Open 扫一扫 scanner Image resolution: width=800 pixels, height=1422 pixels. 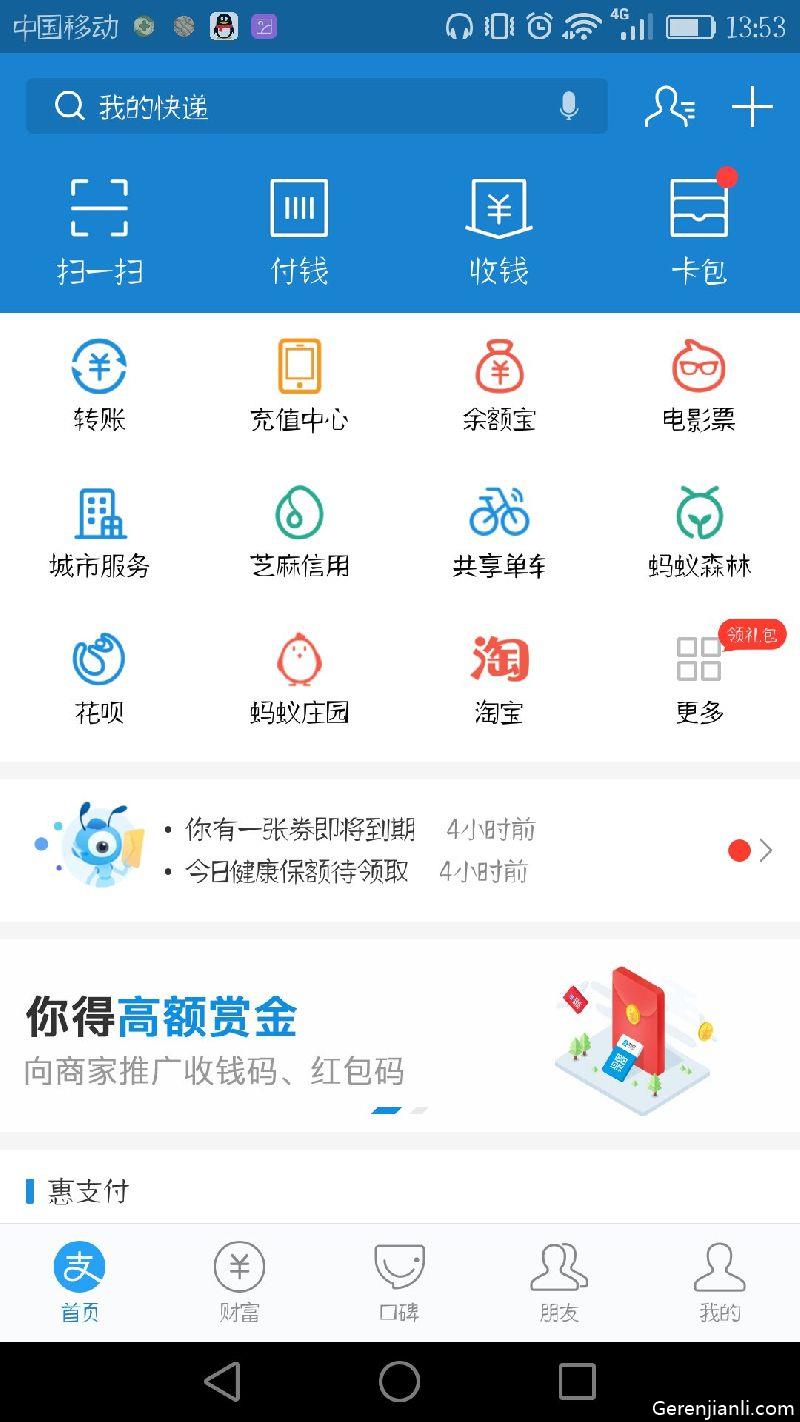(99, 231)
